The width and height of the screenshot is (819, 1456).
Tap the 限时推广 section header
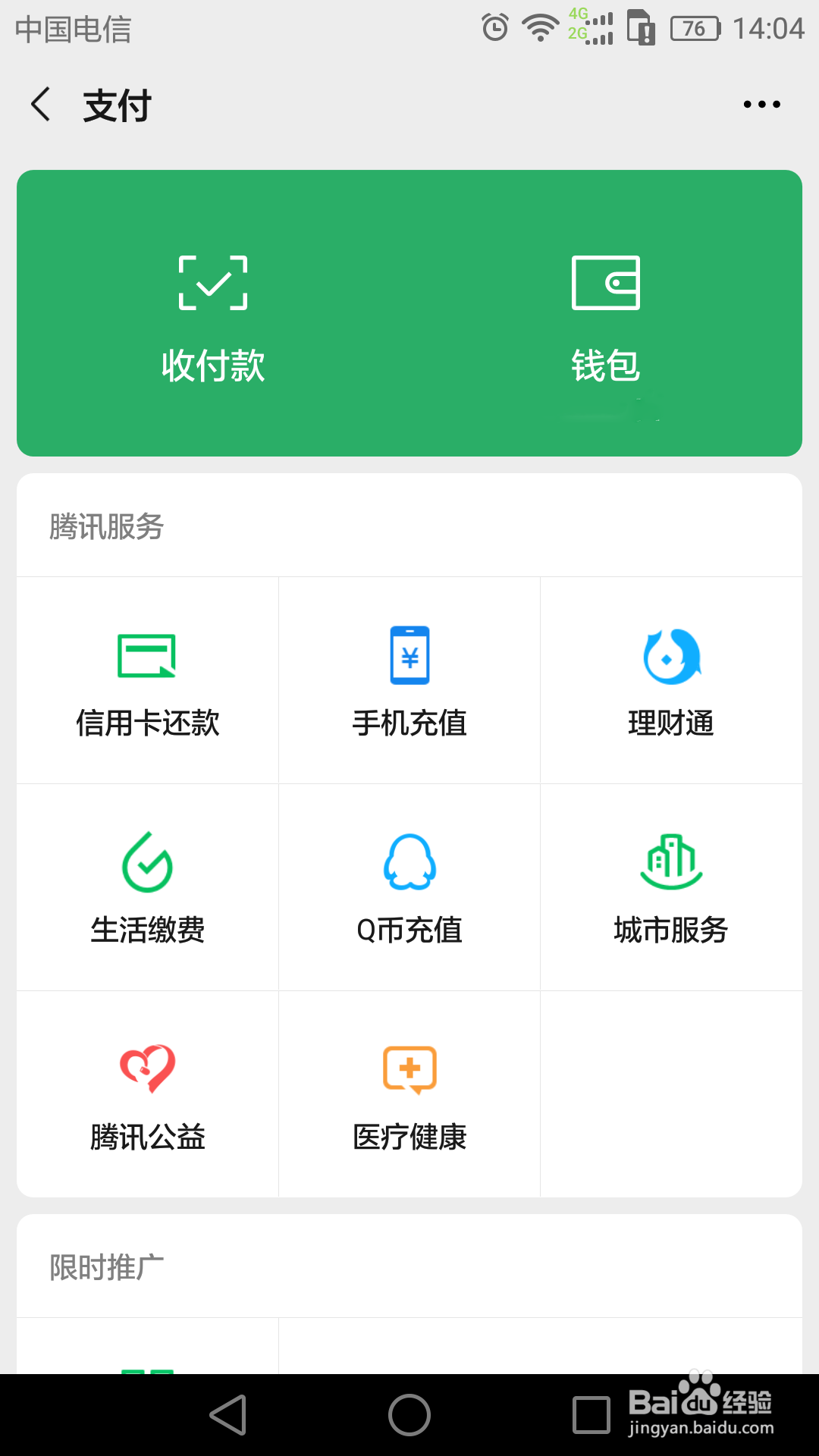[x=108, y=1265]
